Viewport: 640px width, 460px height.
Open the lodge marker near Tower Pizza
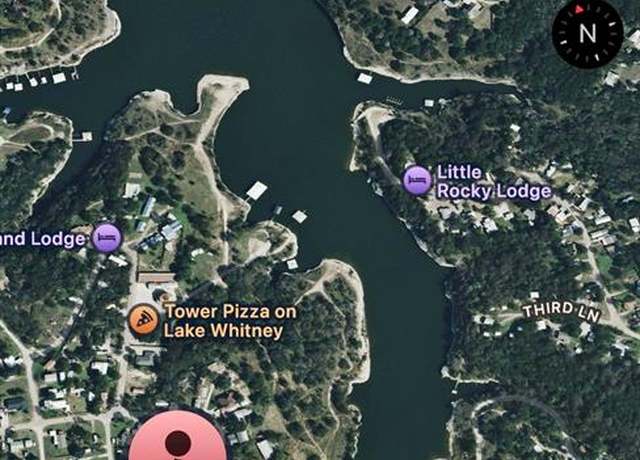(107, 238)
